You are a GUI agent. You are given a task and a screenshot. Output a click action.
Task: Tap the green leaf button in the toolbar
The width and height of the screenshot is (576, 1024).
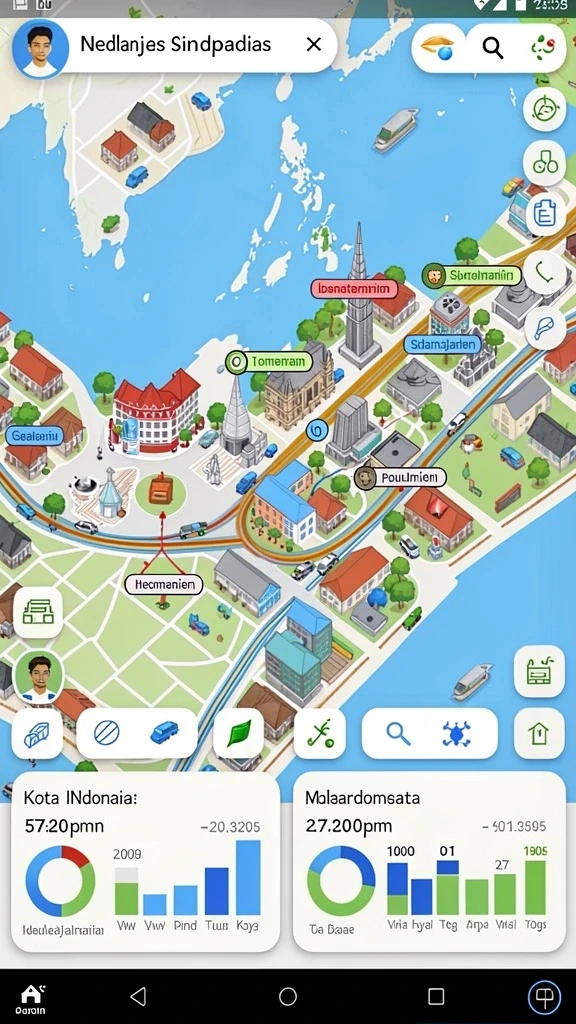click(x=238, y=733)
